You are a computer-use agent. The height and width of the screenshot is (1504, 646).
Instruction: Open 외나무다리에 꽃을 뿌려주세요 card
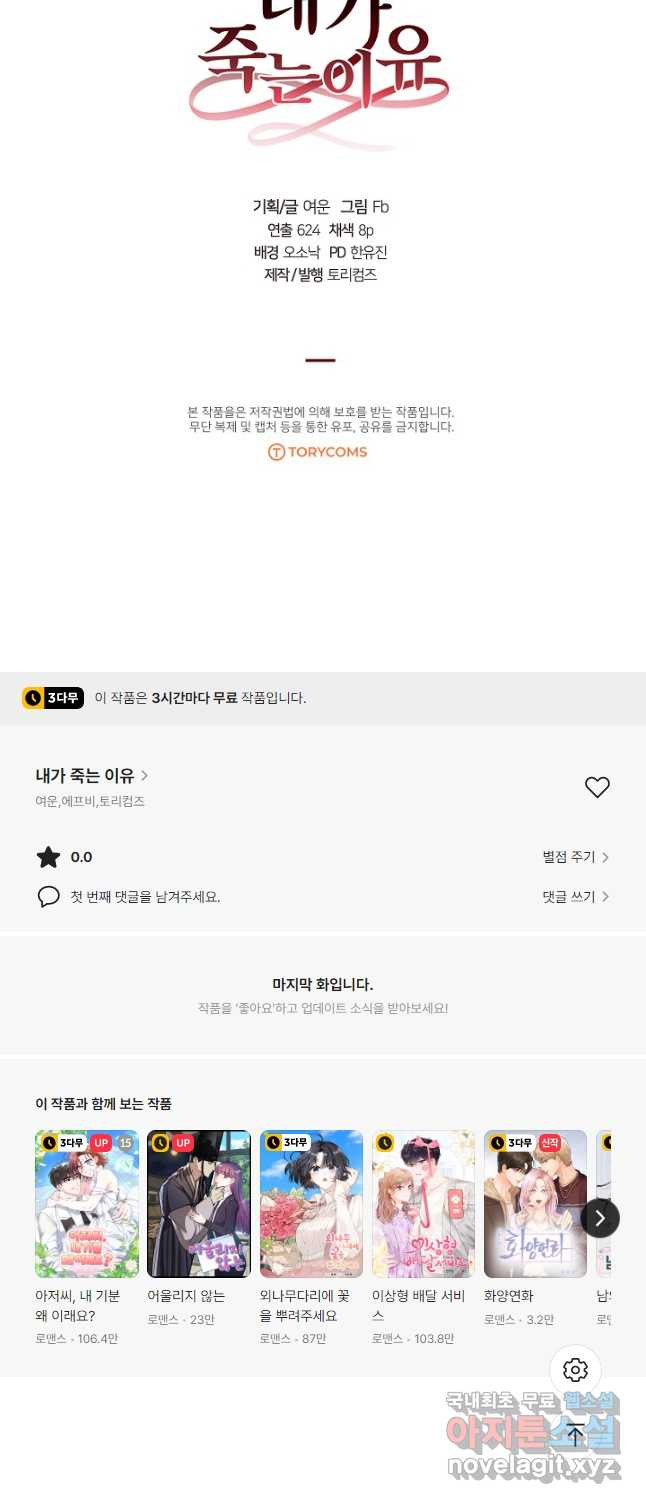coord(311,1204)
